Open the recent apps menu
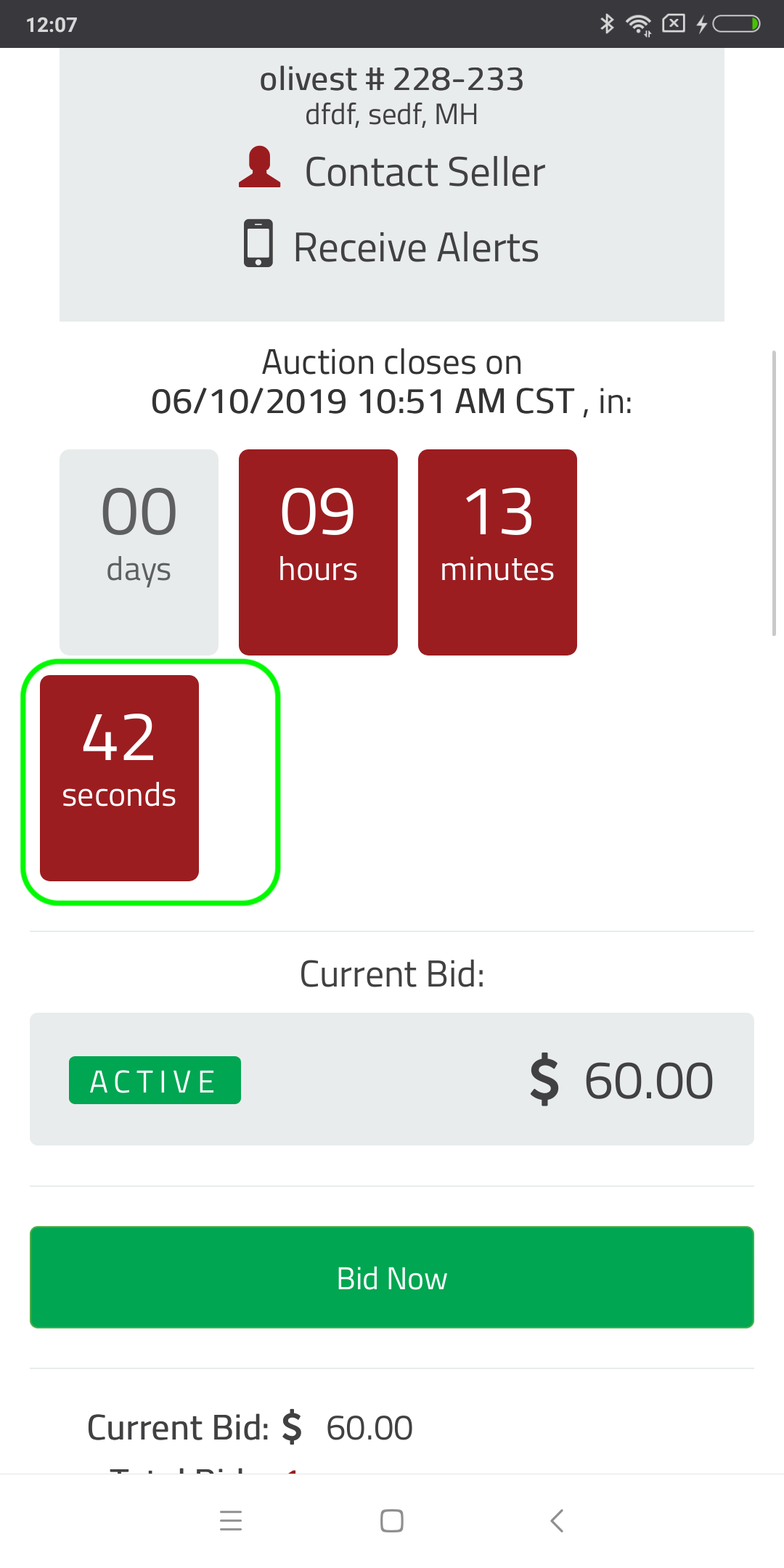The width and height of the screenshot is (784, 1568). tap(231, 1520)
